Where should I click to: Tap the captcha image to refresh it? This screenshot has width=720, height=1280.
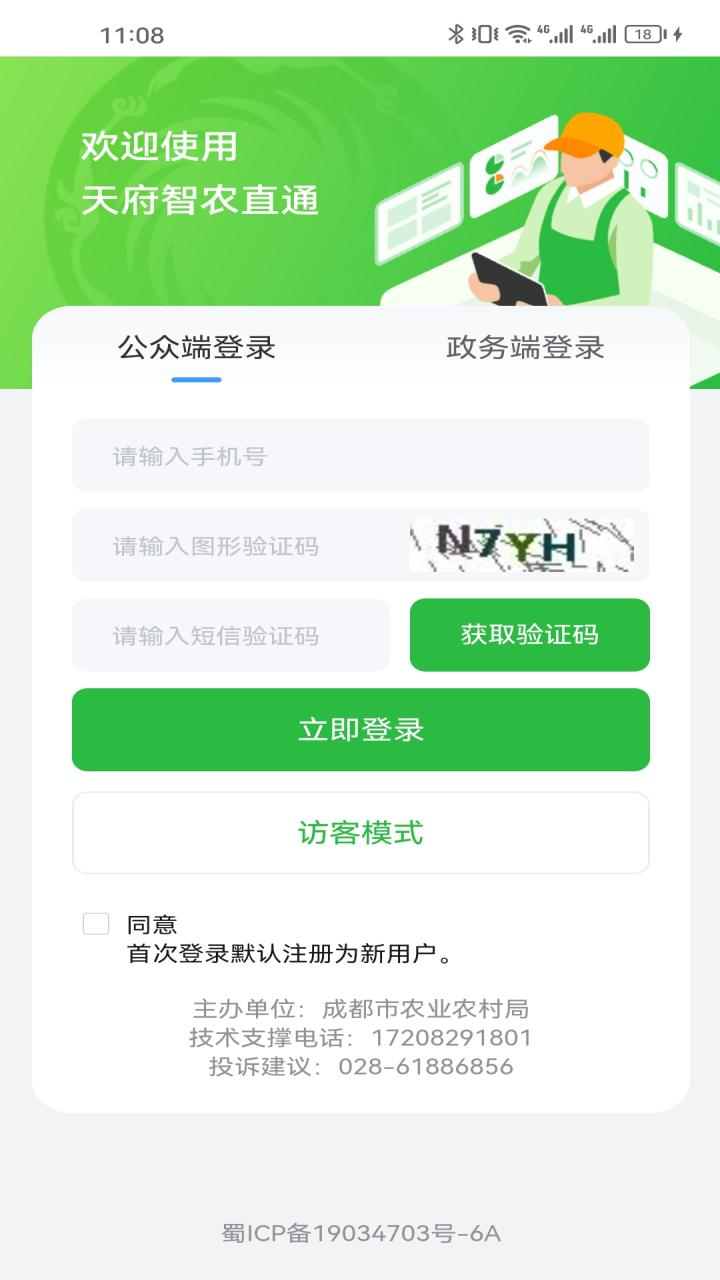pos(522,545)
